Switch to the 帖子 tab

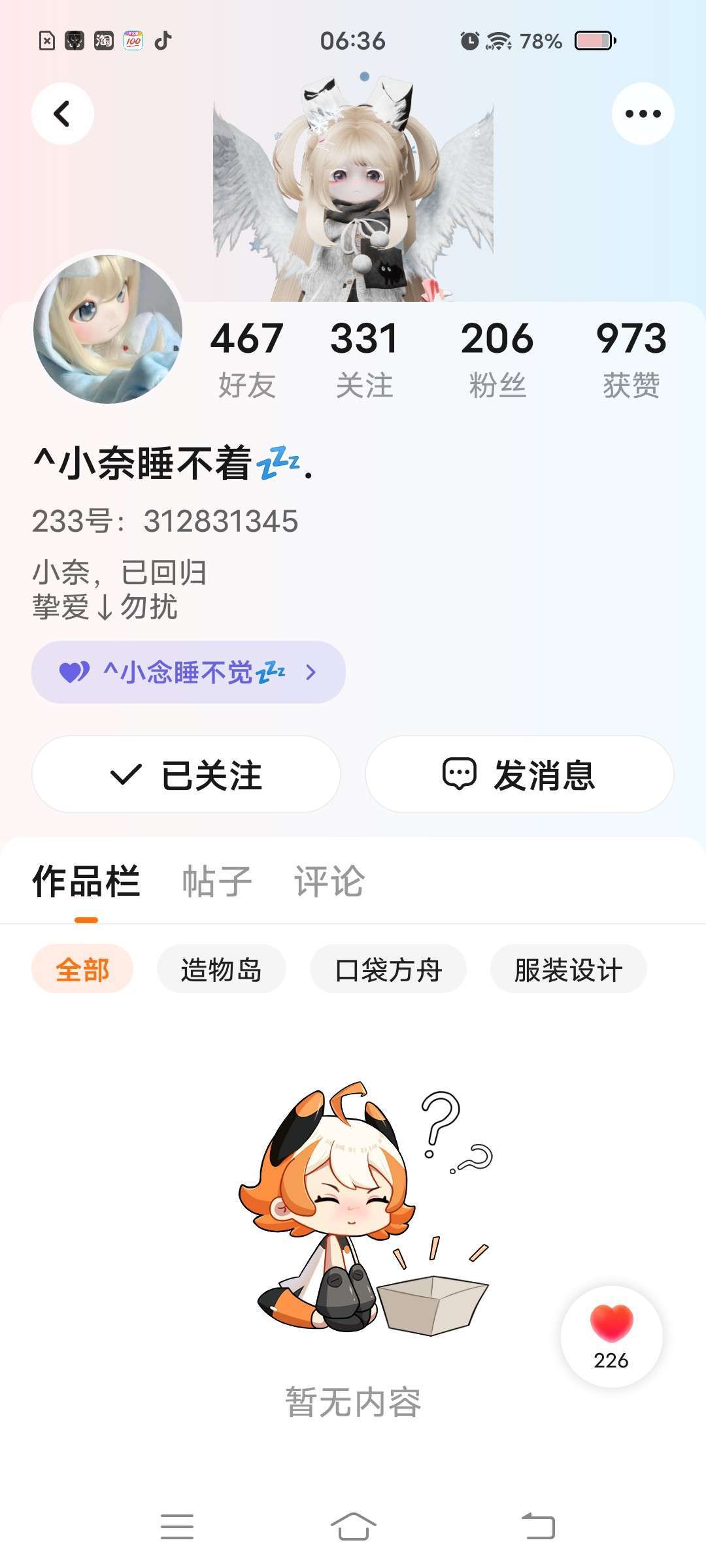(x=216, y=881)
